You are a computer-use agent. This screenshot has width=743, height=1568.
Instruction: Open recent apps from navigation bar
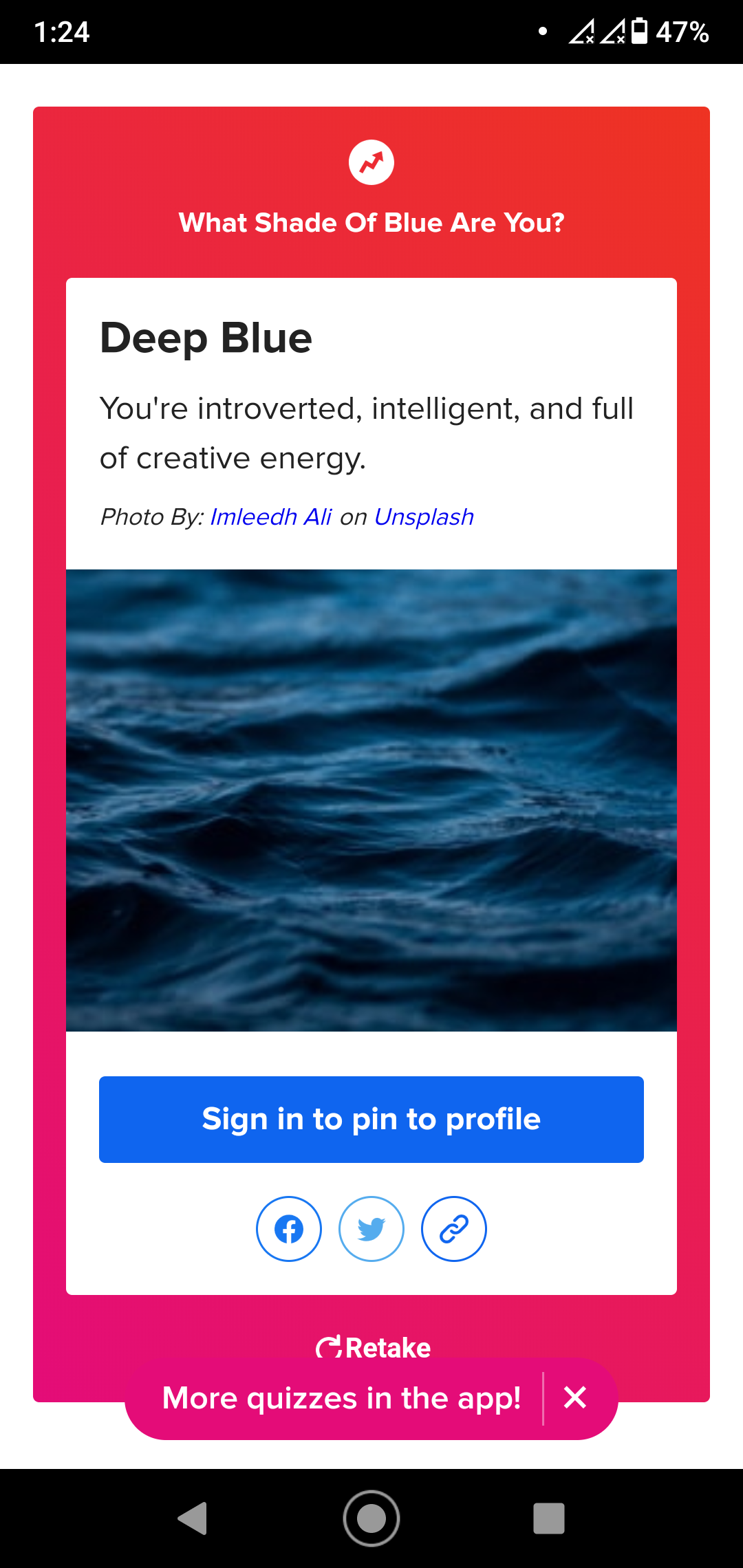point(549,1518)
